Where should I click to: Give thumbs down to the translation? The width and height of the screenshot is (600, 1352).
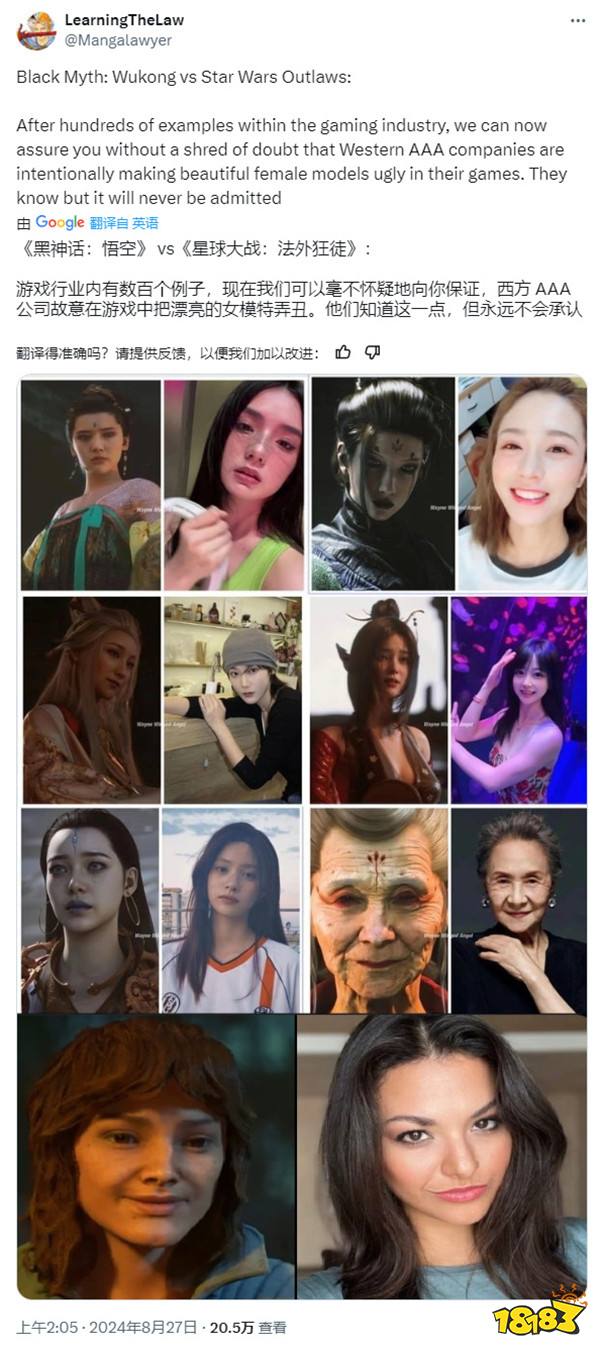(372, 353)
